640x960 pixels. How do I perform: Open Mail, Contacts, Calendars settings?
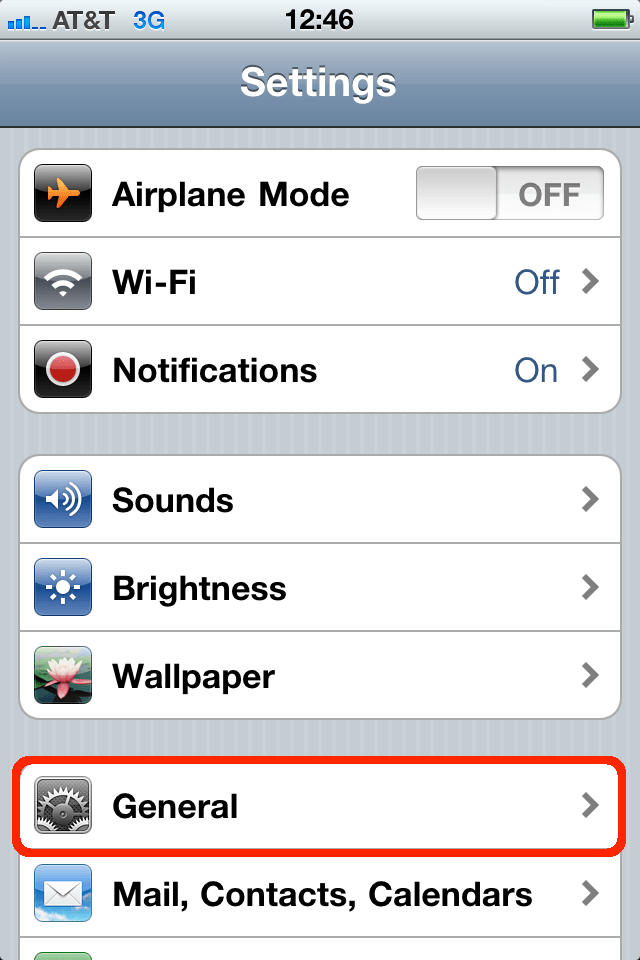pos(320,894)
